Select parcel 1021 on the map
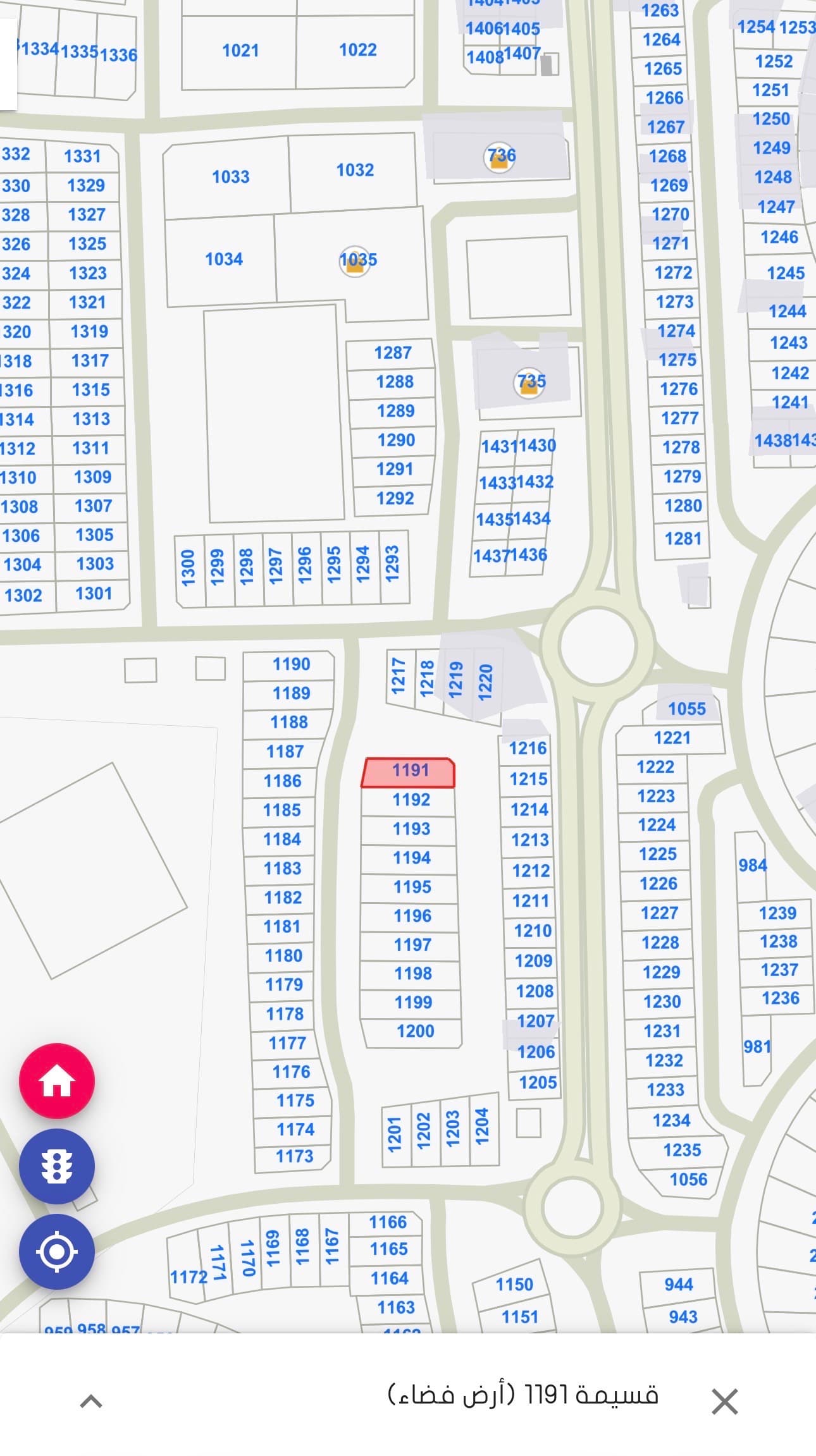 (240, 51)
